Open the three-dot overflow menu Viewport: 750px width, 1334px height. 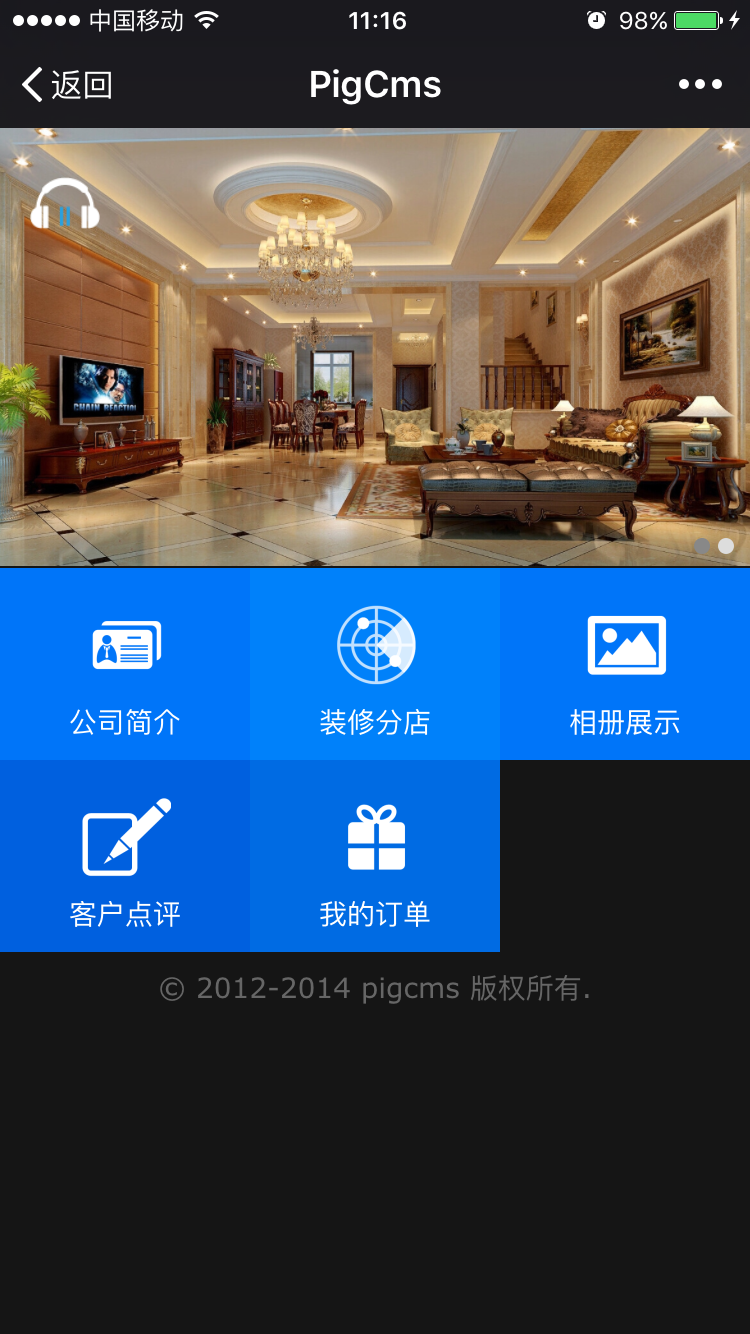[x=700, y=85]
